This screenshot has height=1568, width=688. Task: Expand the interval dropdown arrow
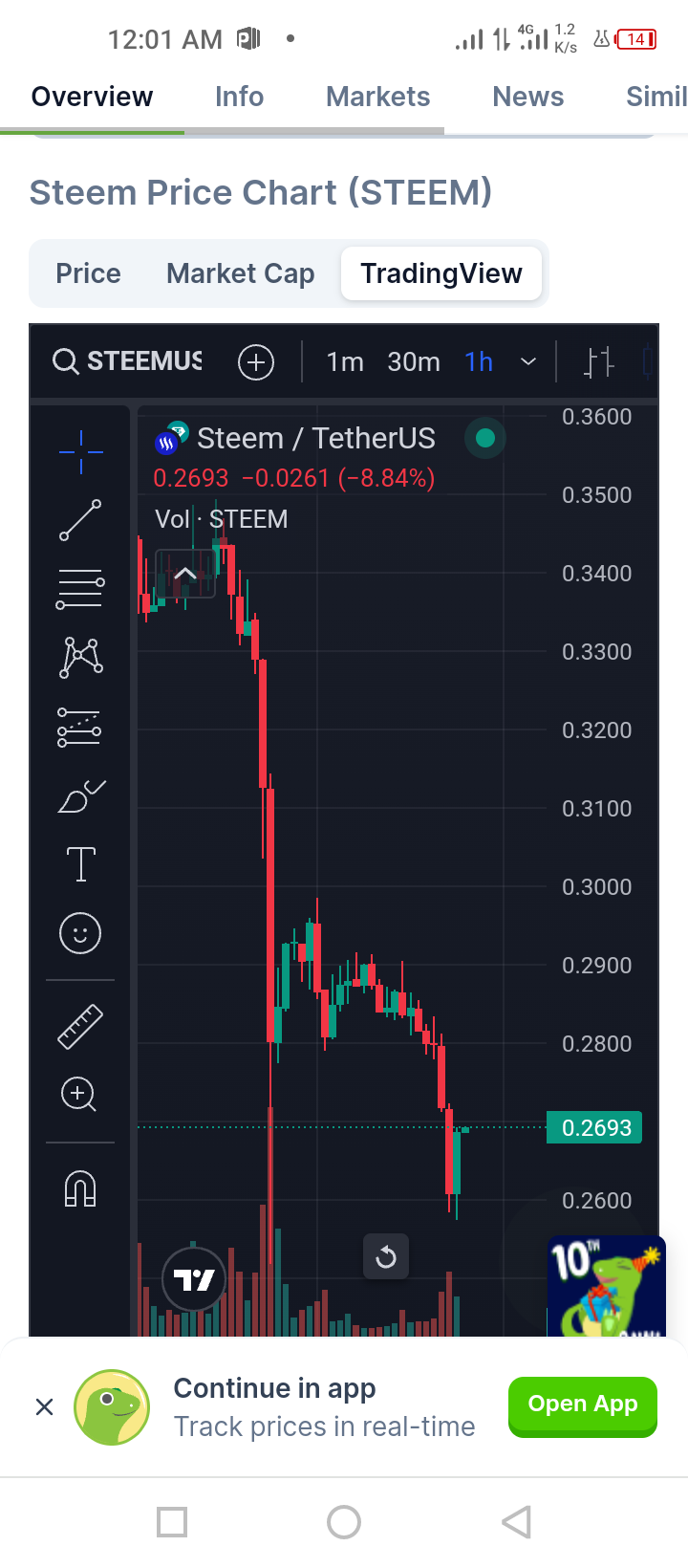[x=527, y=362]
